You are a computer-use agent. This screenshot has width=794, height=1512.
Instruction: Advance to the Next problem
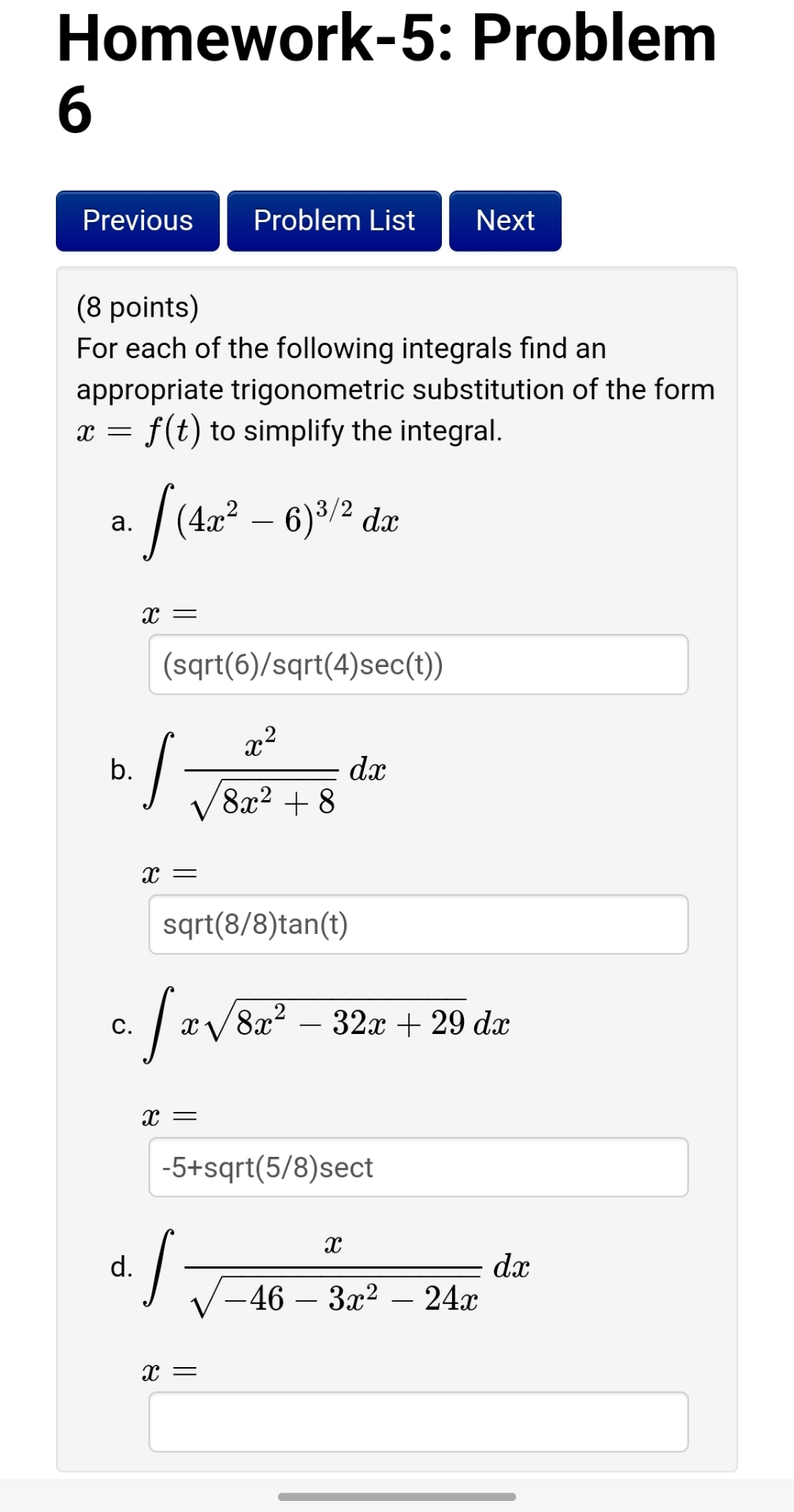click(503, 220)
